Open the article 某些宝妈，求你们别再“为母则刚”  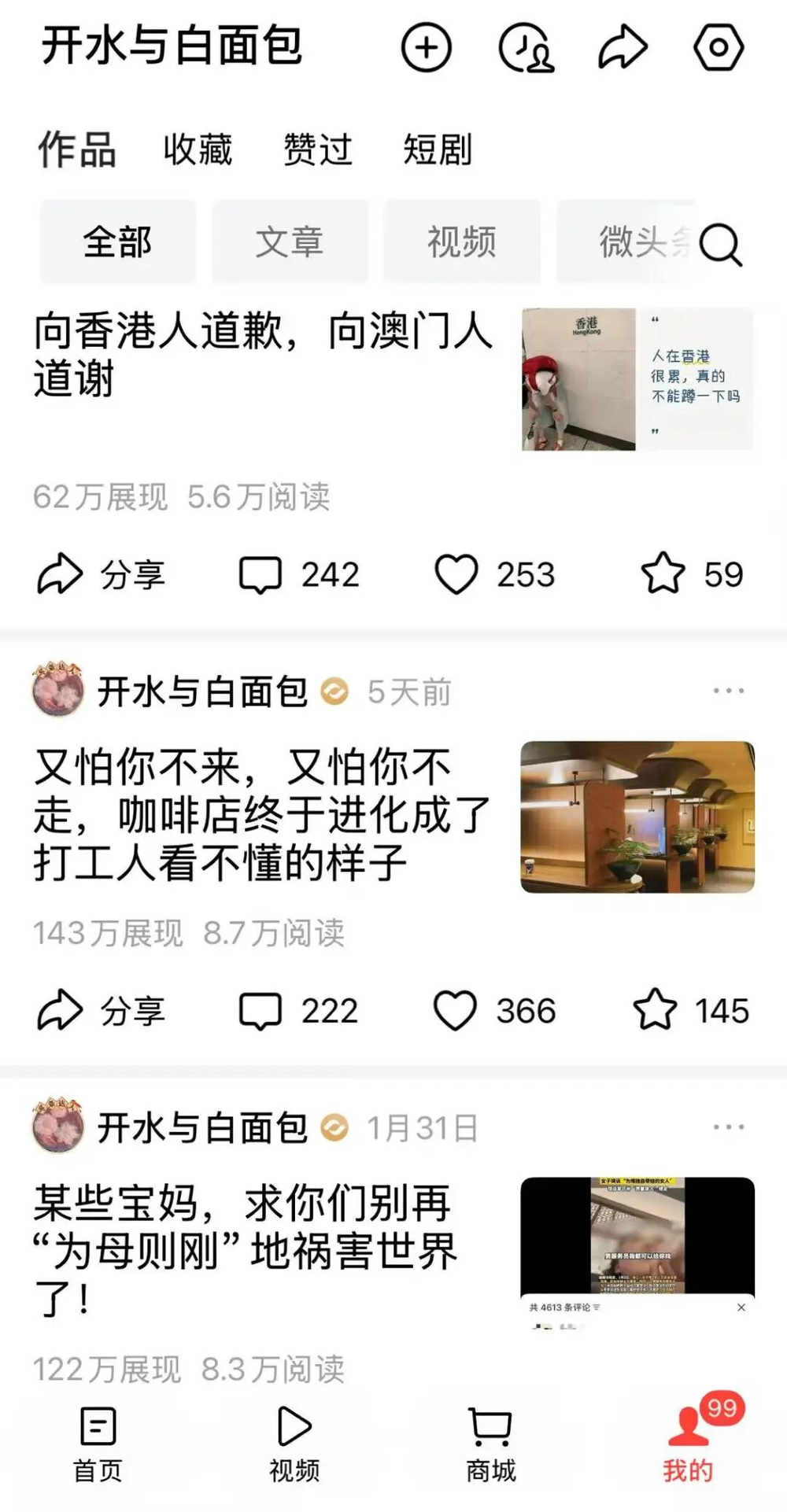click(x=244, y=1251)
